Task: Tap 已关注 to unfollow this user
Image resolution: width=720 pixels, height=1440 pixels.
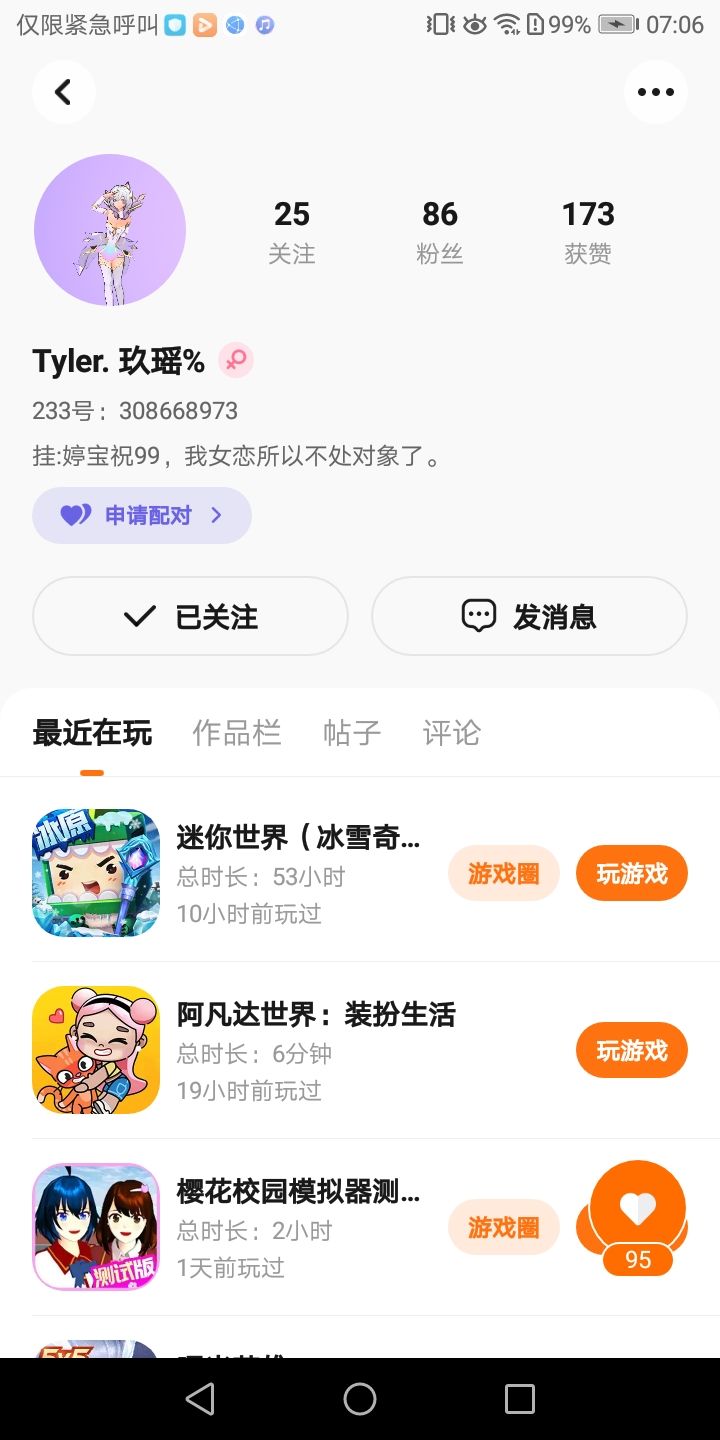Action: point(190,616)
